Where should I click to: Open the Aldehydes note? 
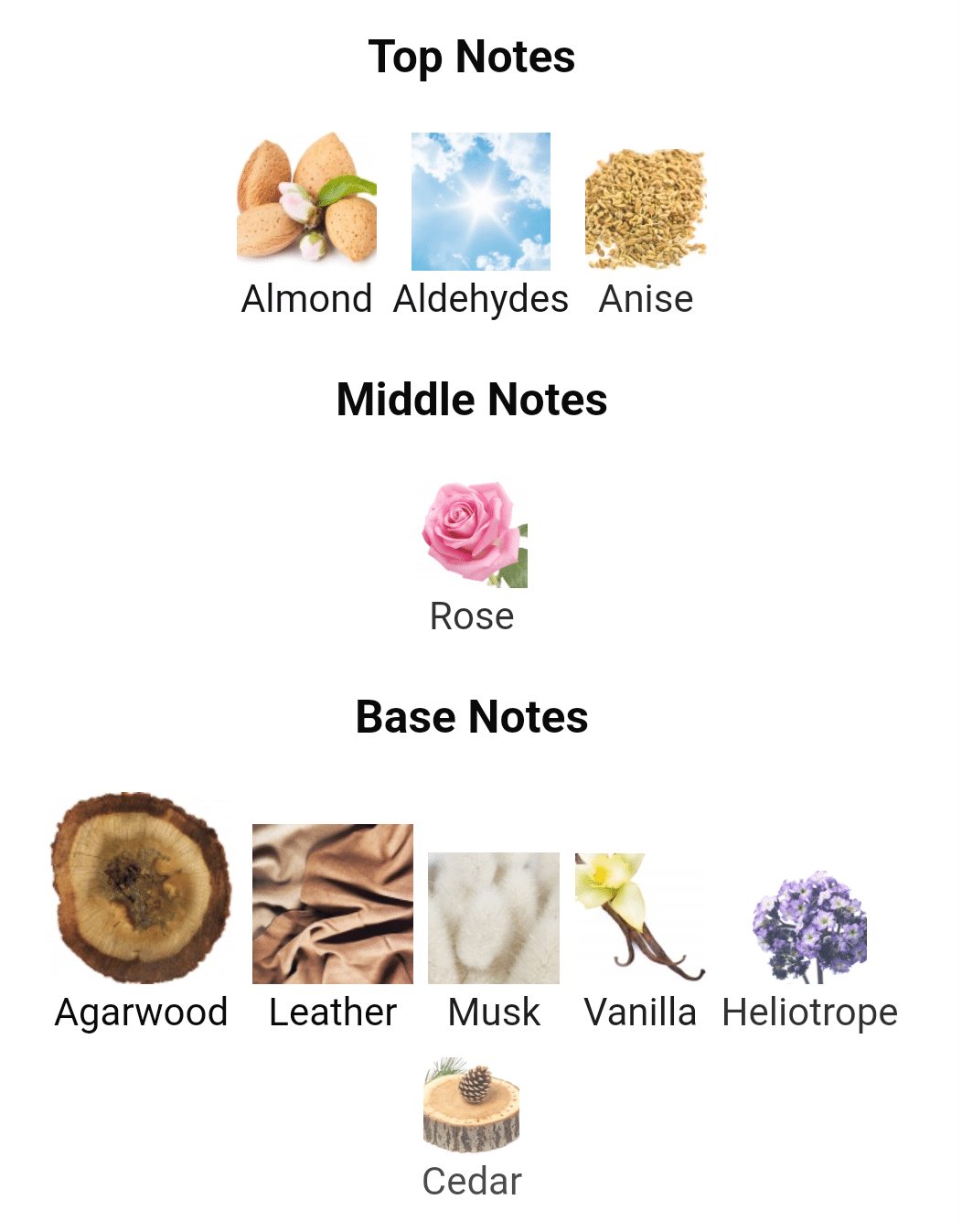tap(481, 225)
